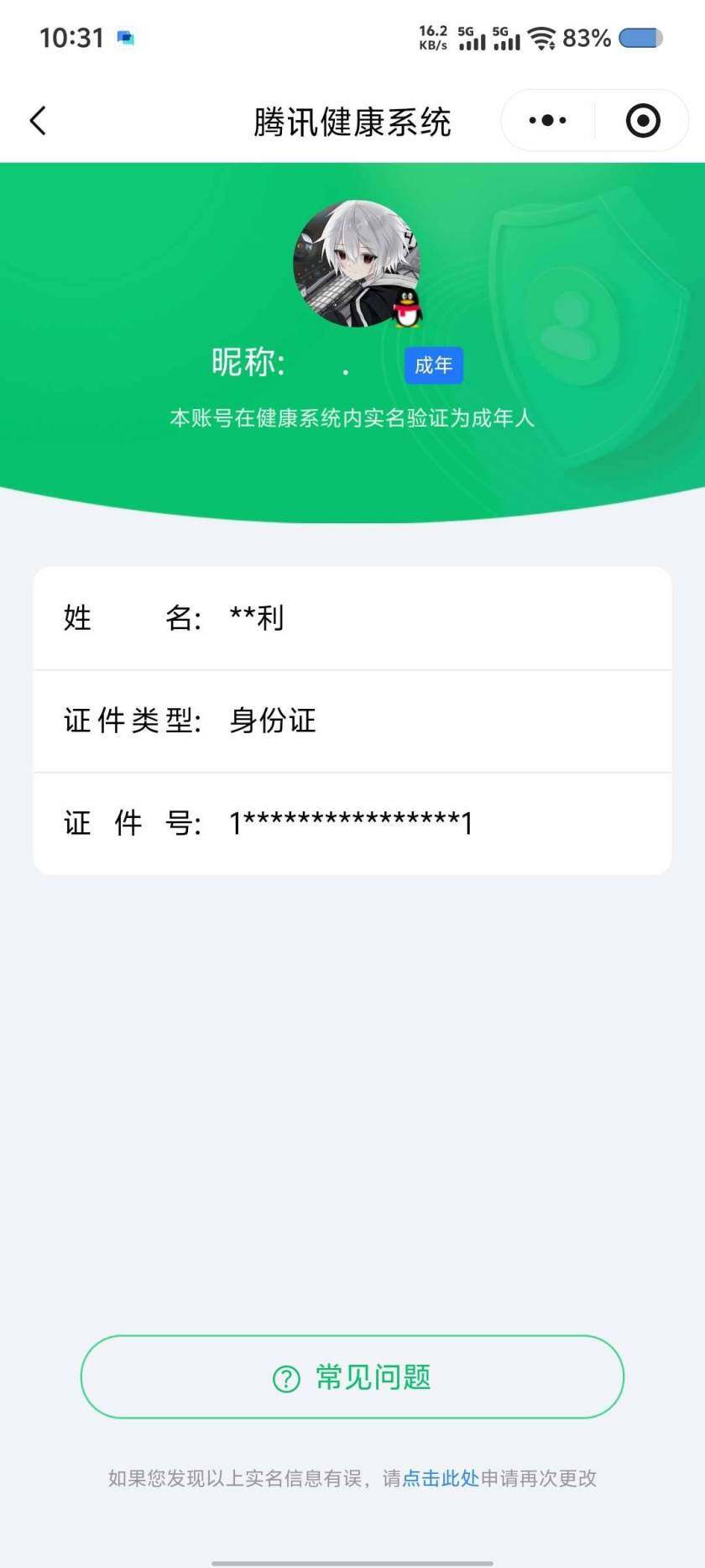
Task: Tap the 腾讯健康系统 title bar
Action: click(x=352, y=120)
